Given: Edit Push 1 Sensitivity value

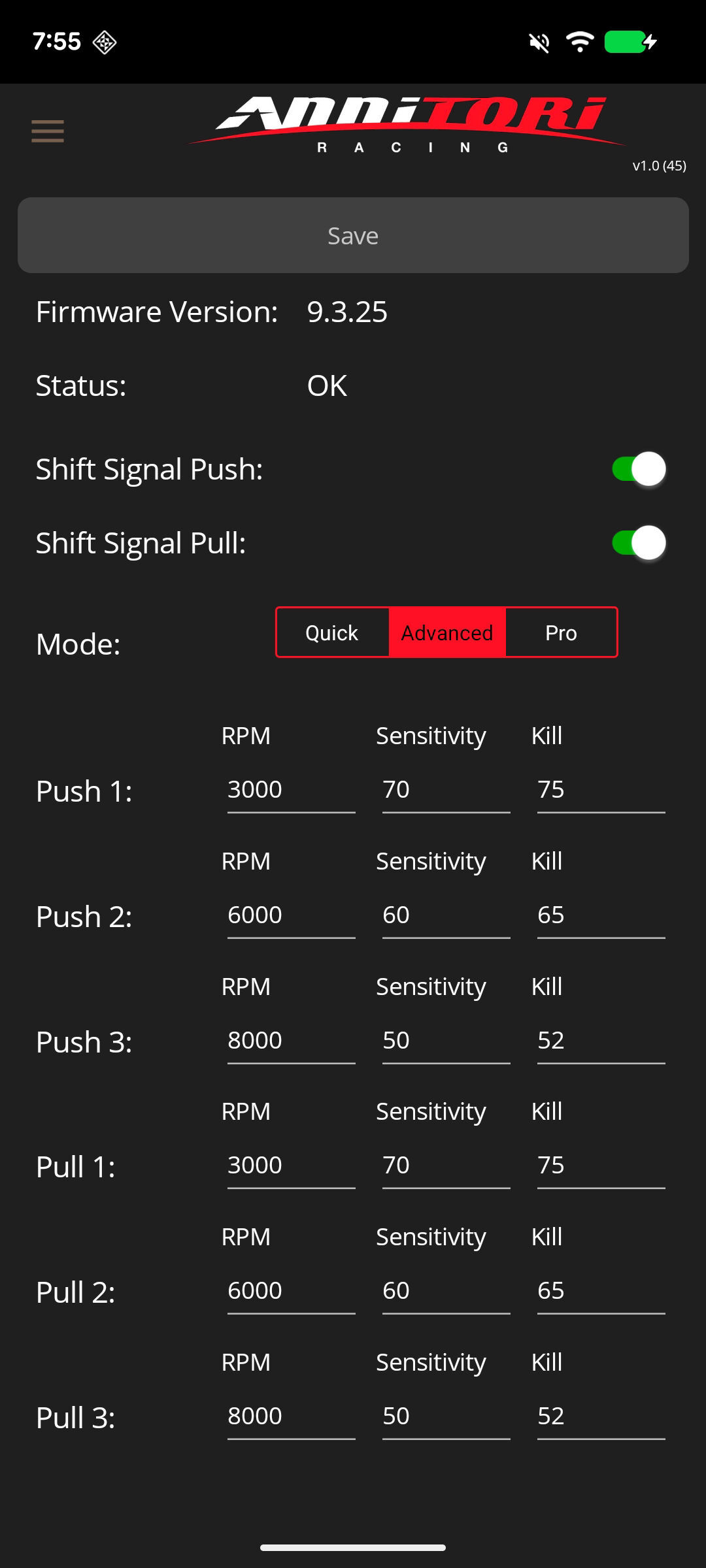Looking at the screenshot, I should [446, 789].
